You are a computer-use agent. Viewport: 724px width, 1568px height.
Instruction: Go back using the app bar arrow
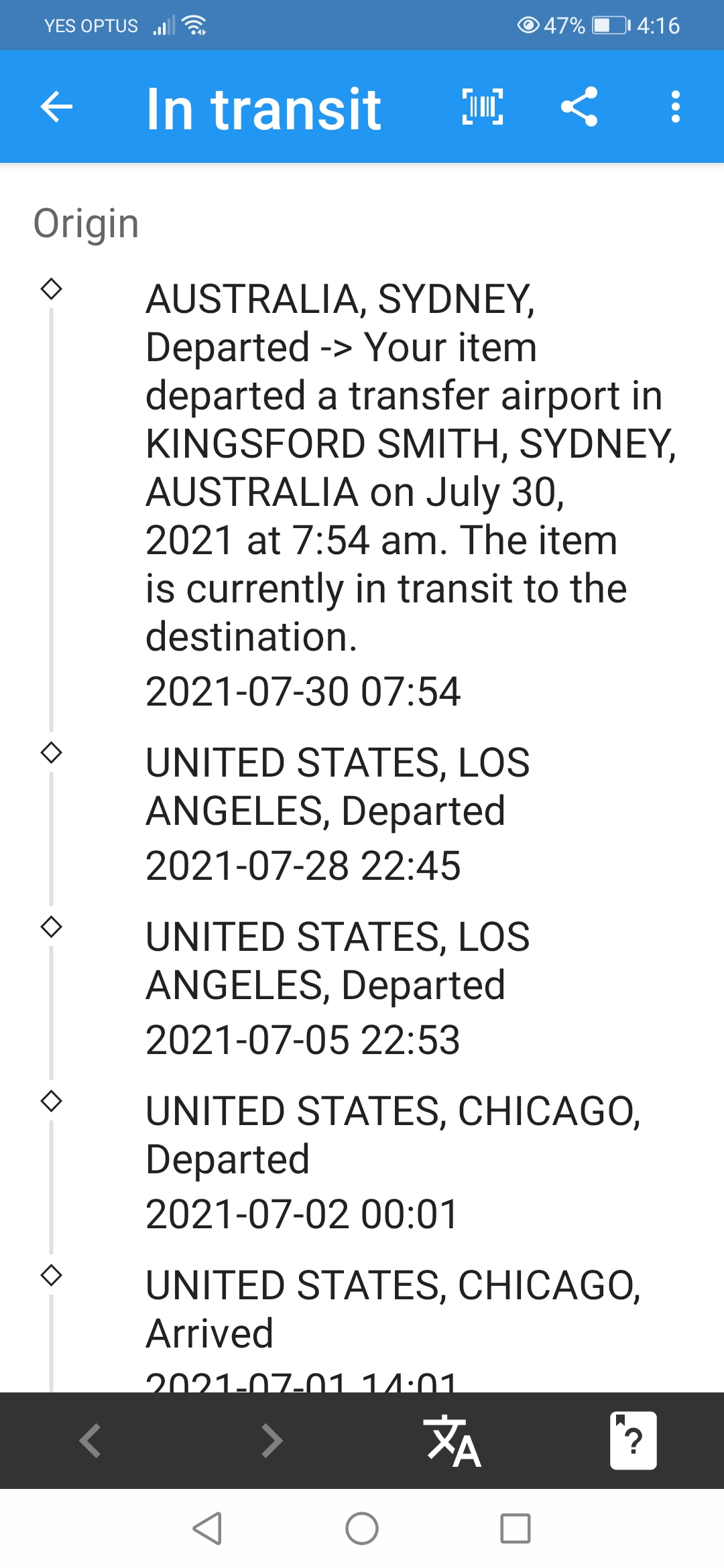pyautogui.click(x=56, y=107)
